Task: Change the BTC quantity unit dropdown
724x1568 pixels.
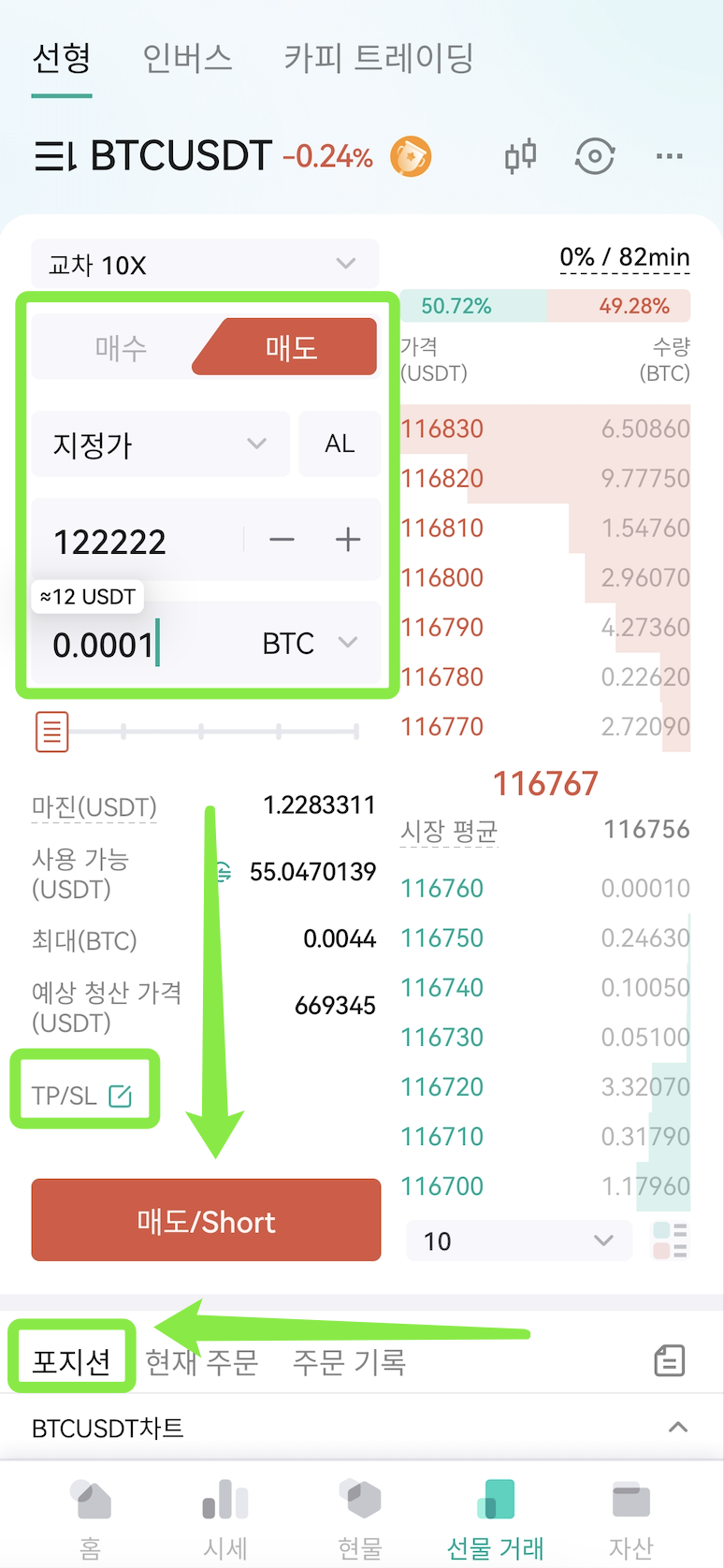Action: 311,643
